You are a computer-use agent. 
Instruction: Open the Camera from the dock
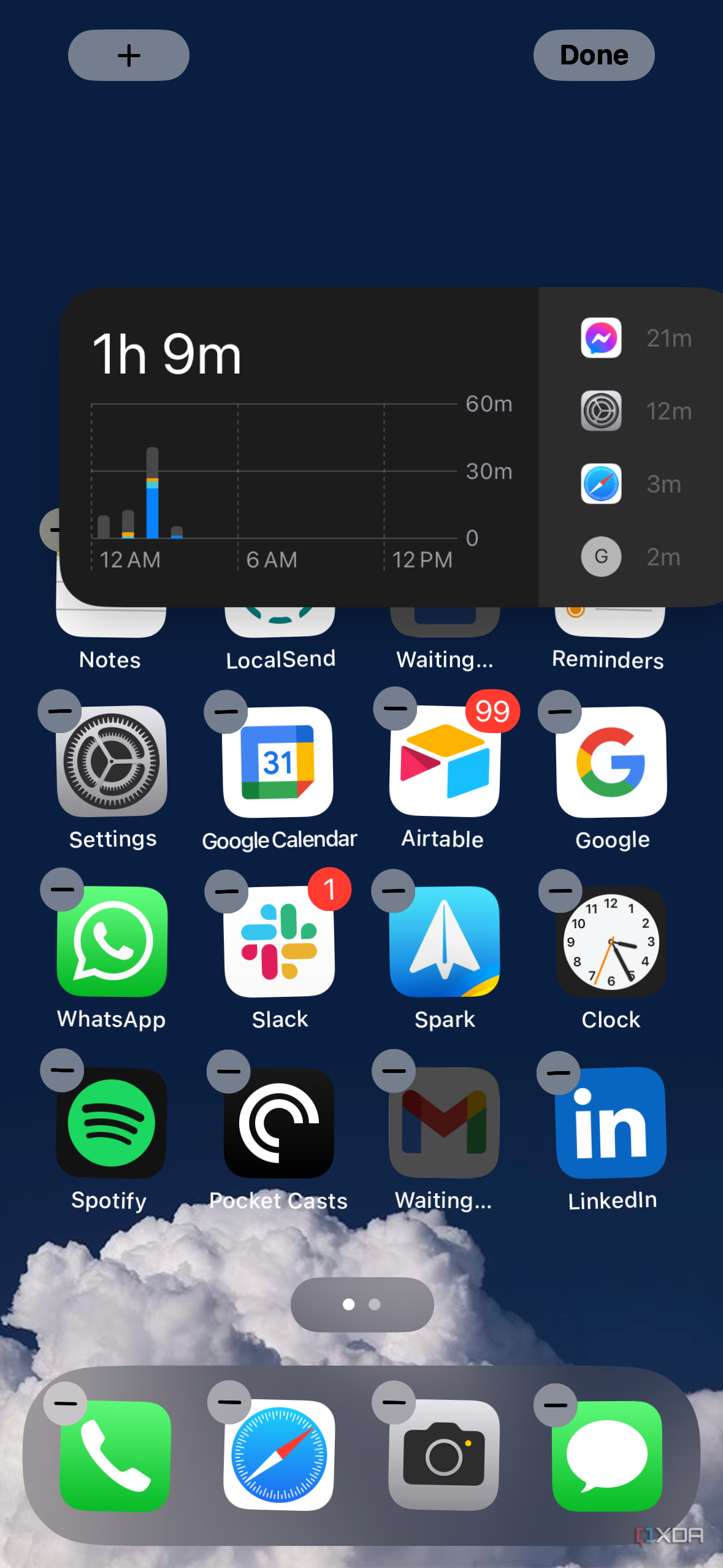tap(443, 1454)
